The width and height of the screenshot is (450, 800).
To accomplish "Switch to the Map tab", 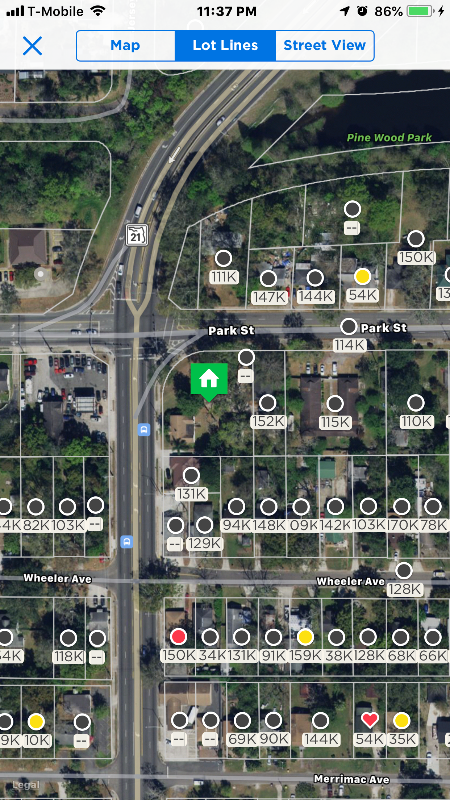I will 126,45.
